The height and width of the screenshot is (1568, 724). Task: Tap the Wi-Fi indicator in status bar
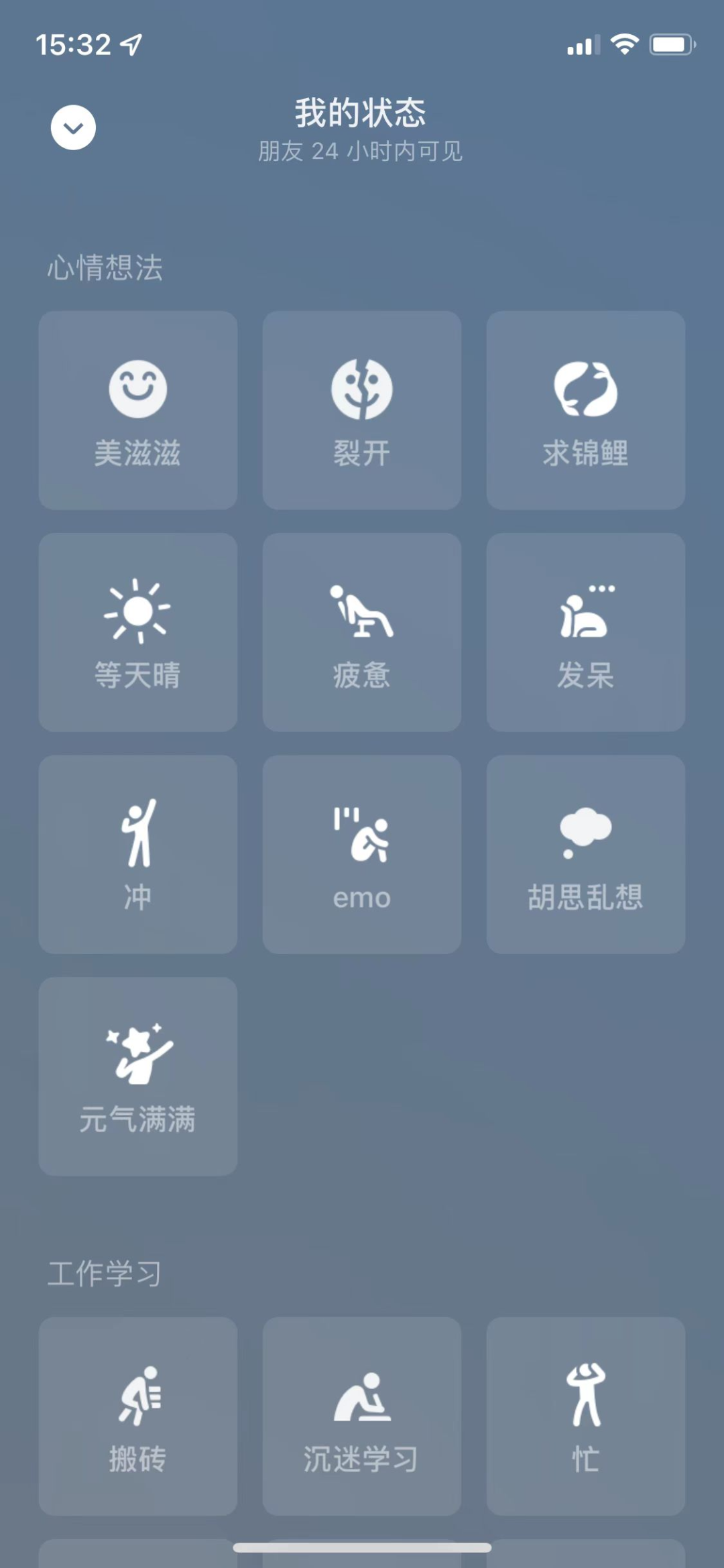tap(625, 44)
